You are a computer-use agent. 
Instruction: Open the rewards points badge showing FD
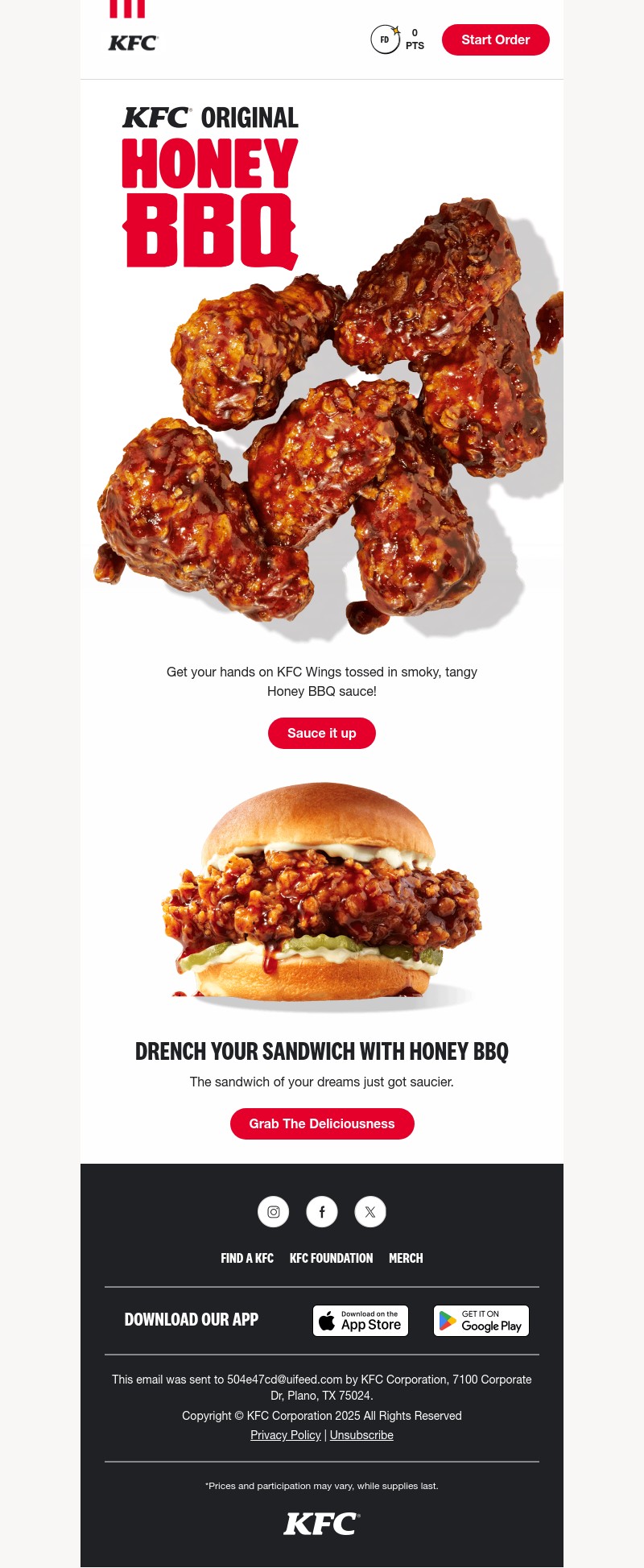386,39
